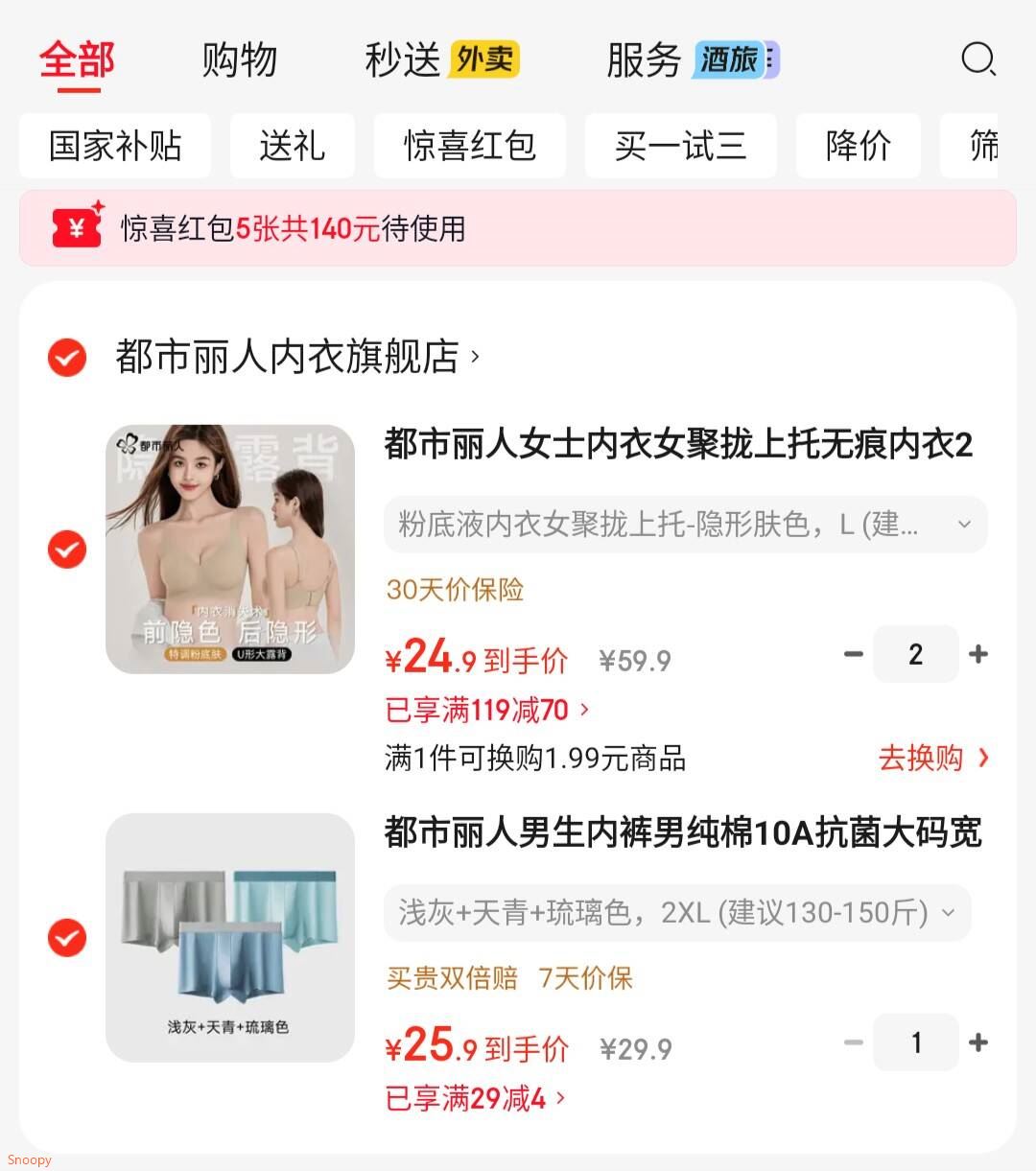This screenshot has width=1036, height=1171.
Task: Open the search icon at top right
Action: click(x=978, y=59)
